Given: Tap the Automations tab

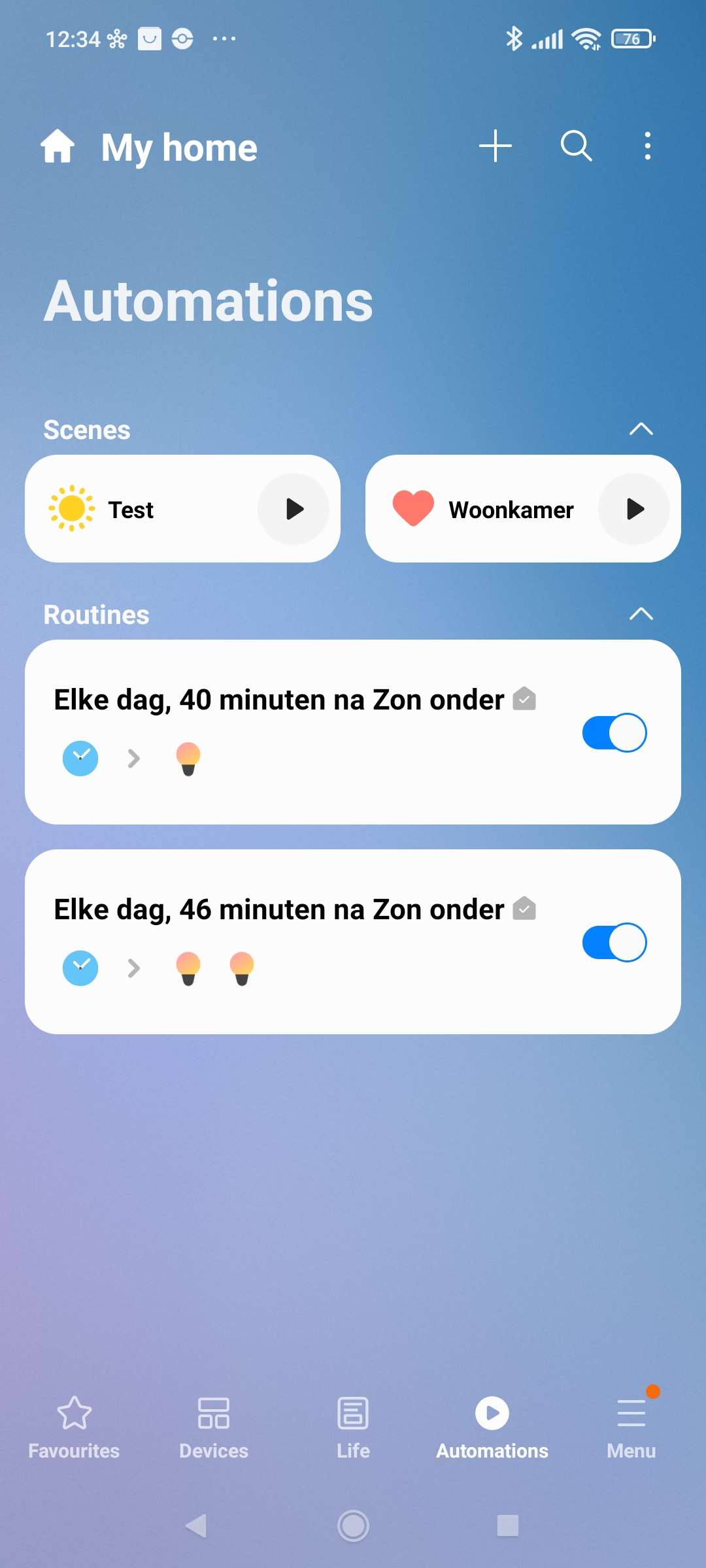Looking at the screenshot, I should click(492, 1428).
